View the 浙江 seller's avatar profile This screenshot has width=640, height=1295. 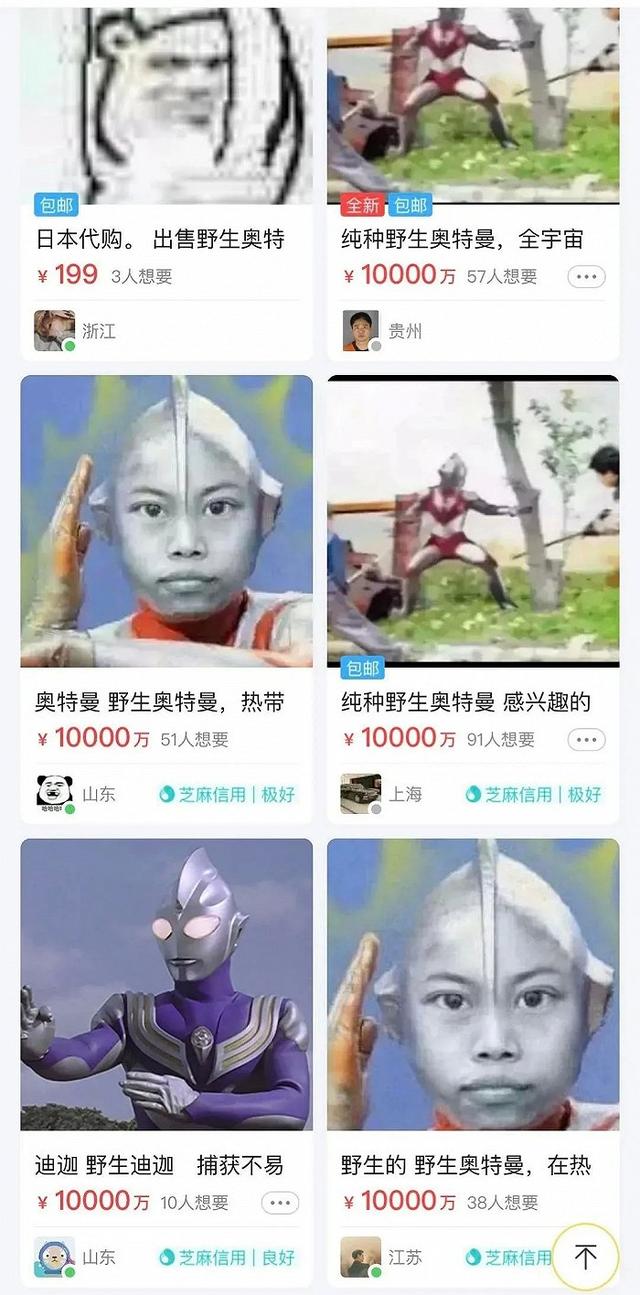pyautogui.click(x=54, y=330)
